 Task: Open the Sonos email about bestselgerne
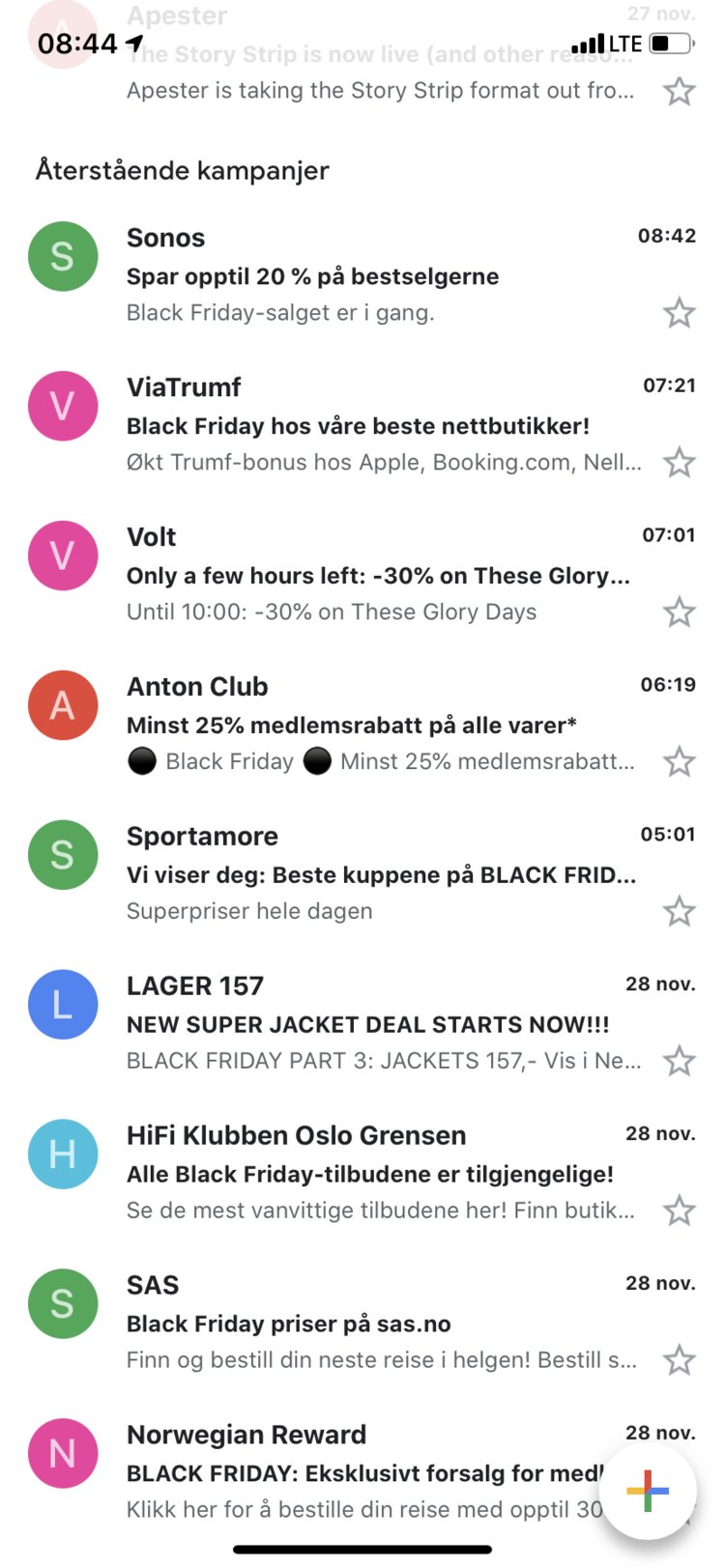[362, 275]
